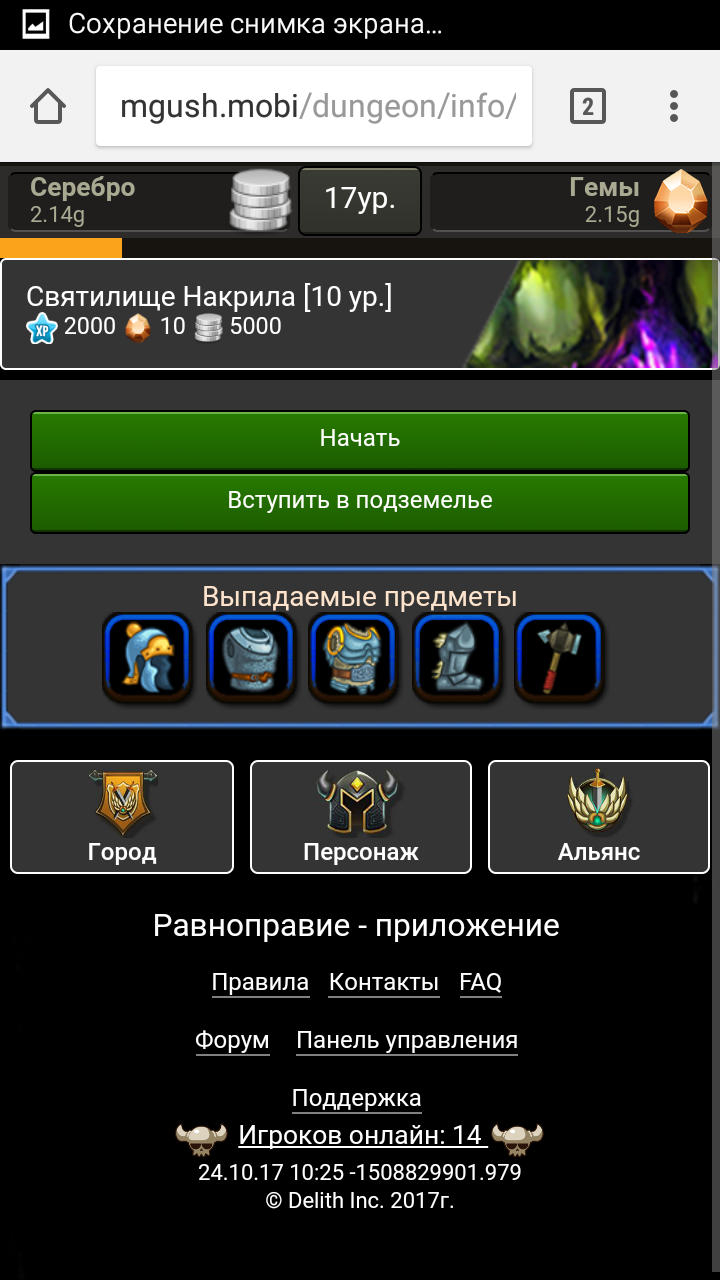This screenshot has height=1280, width=720.
Task: View the hammer drop item
Action: tap(559, 658)
